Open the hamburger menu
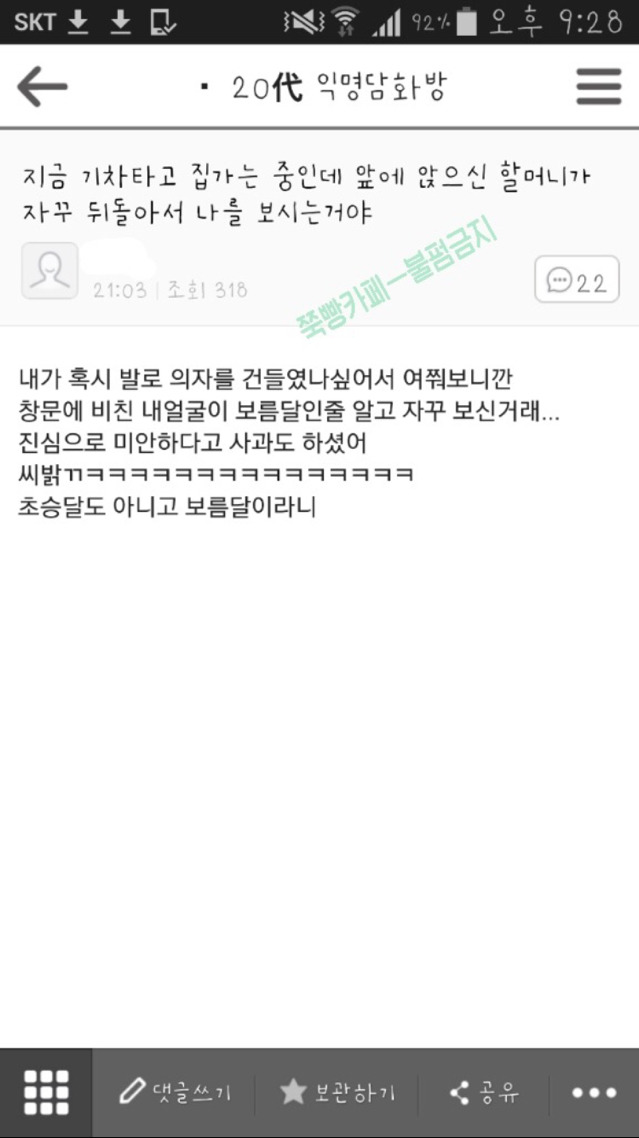The image size is (639, 1138). tap(598, 87)
